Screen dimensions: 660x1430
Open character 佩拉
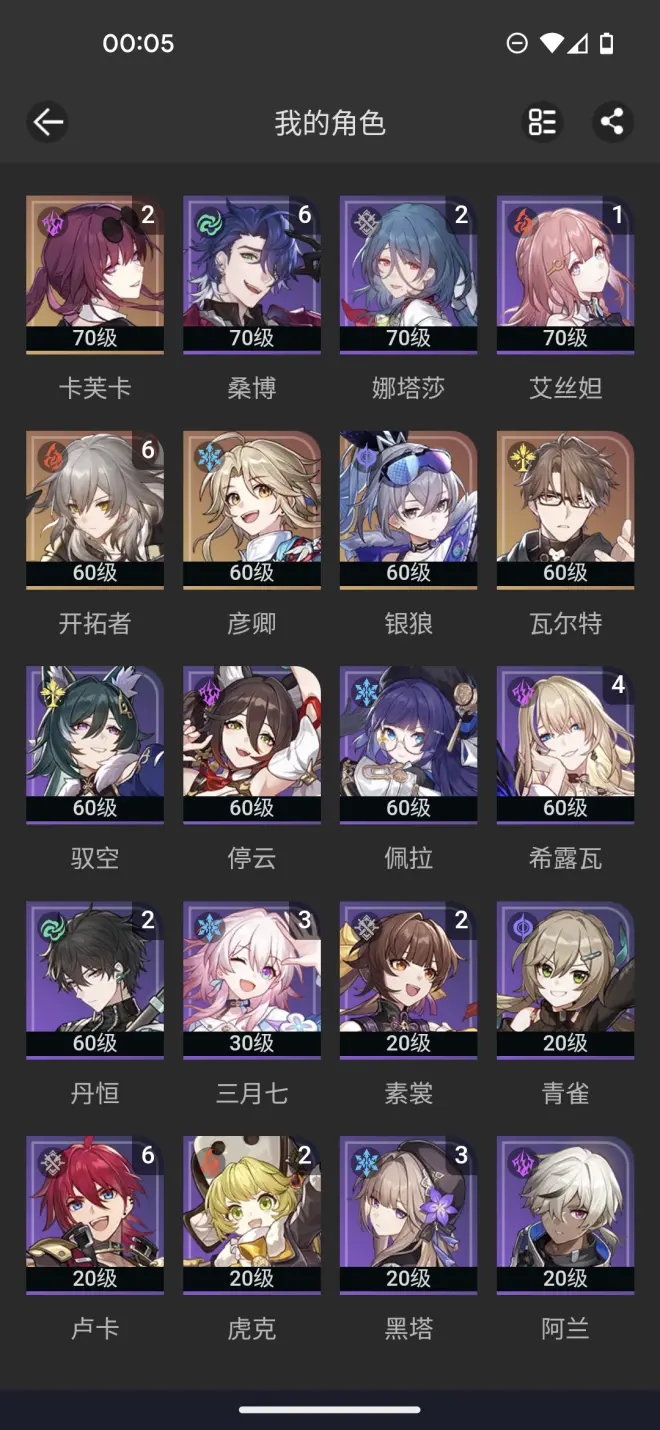(408, 745)
